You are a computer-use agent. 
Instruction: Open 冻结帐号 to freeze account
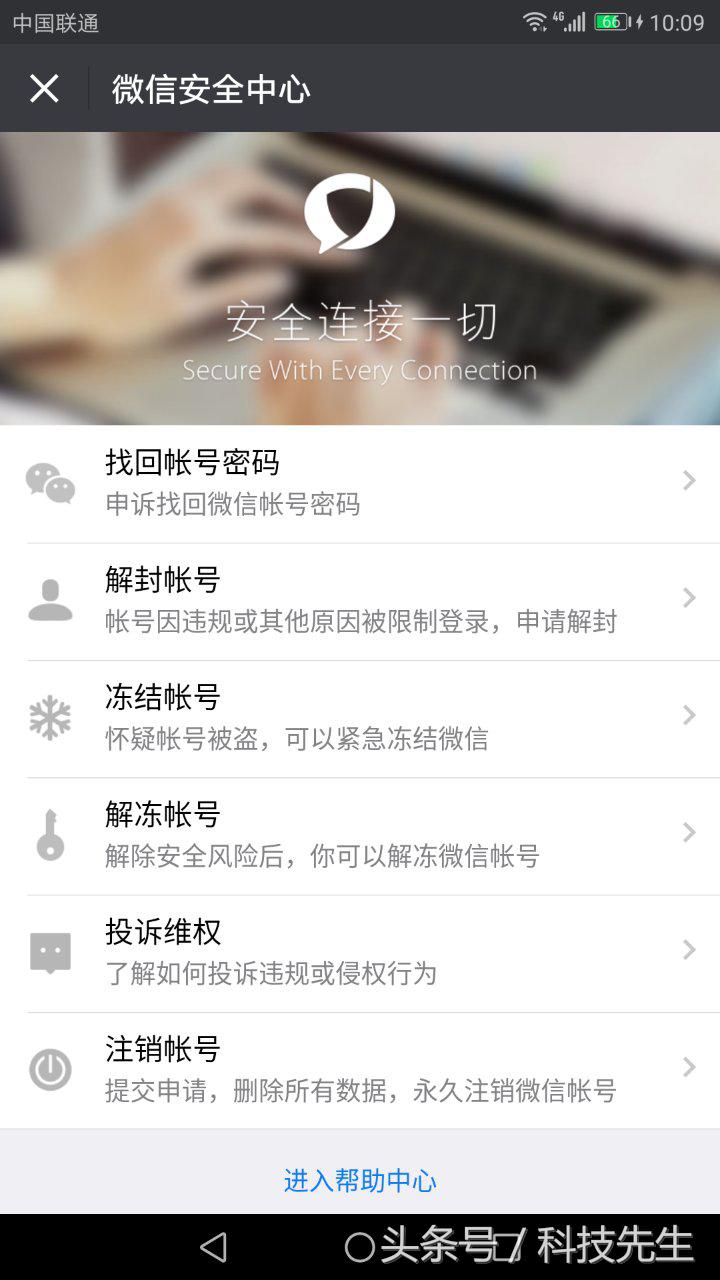(360, 718)
